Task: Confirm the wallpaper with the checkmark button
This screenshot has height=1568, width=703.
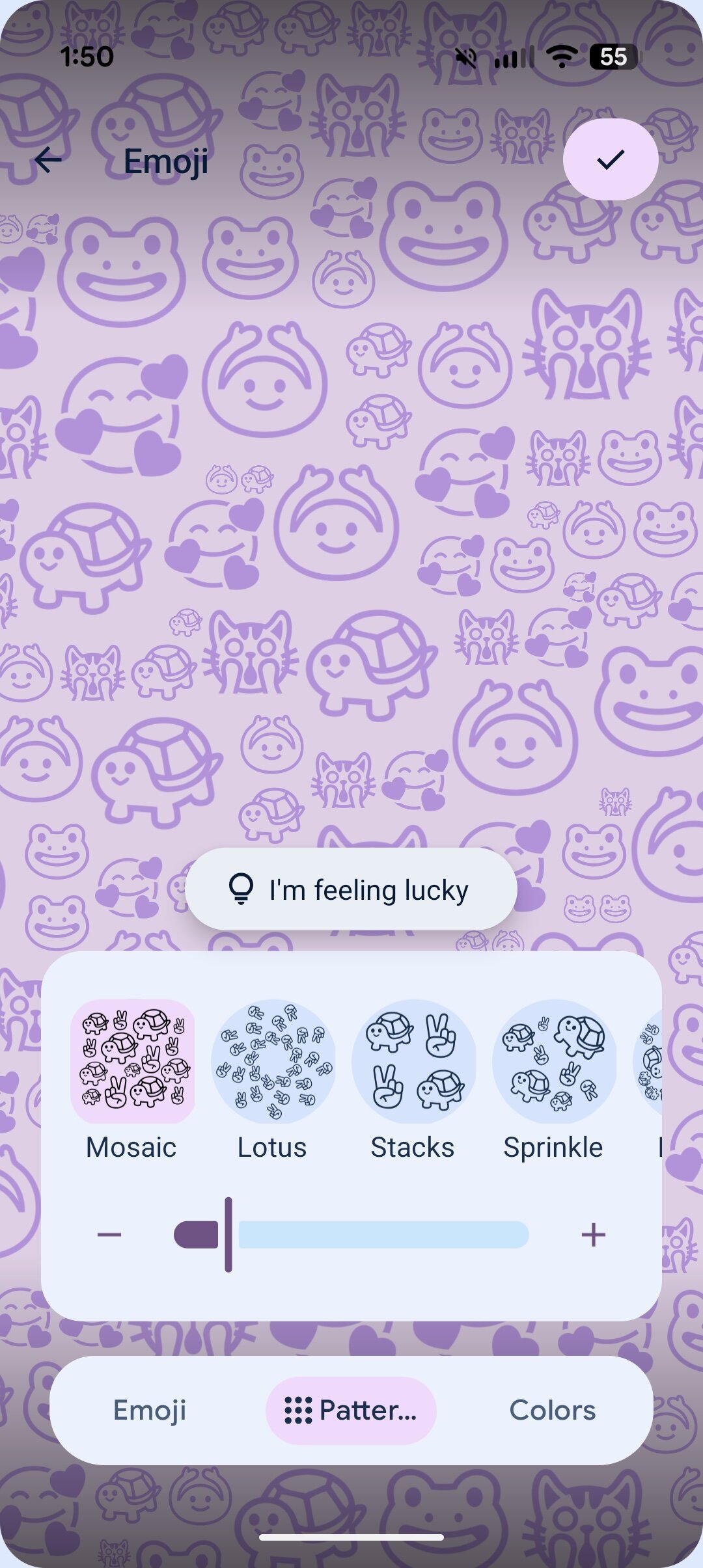Action: (x=610, y=159)
